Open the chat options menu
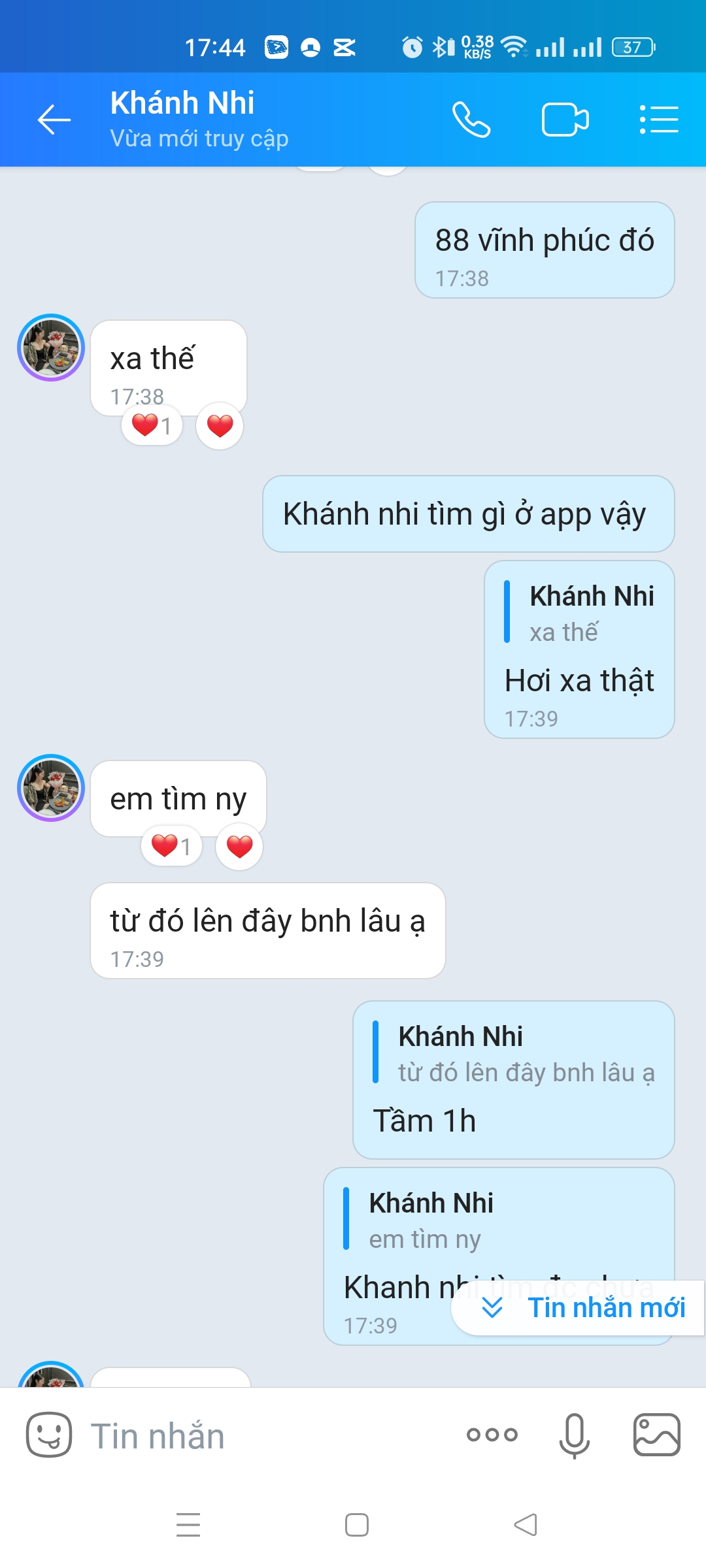This screenshot has height=1568, width=706. (658, 120)
